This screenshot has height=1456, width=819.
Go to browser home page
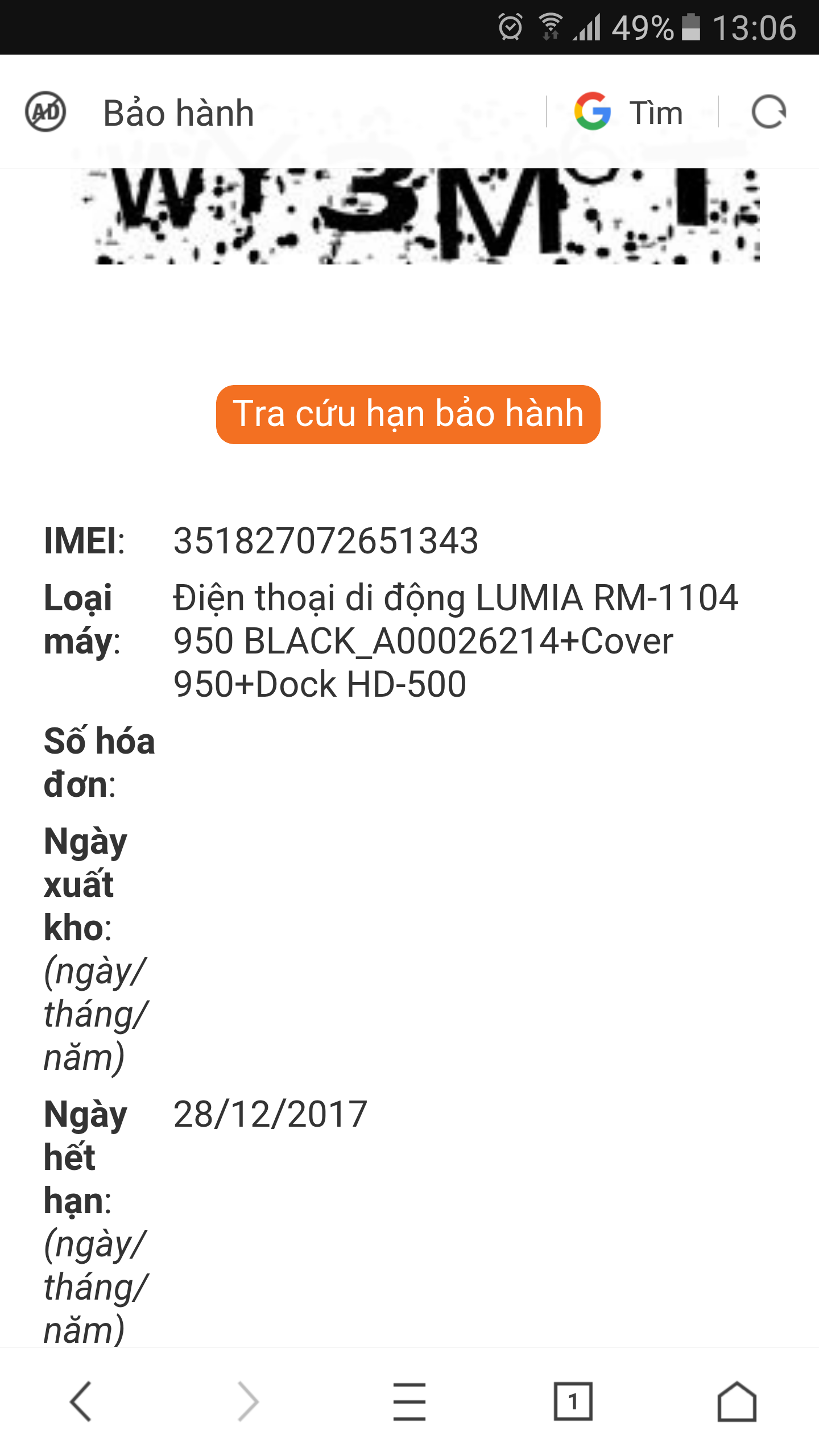click(x=737, y=1401)
